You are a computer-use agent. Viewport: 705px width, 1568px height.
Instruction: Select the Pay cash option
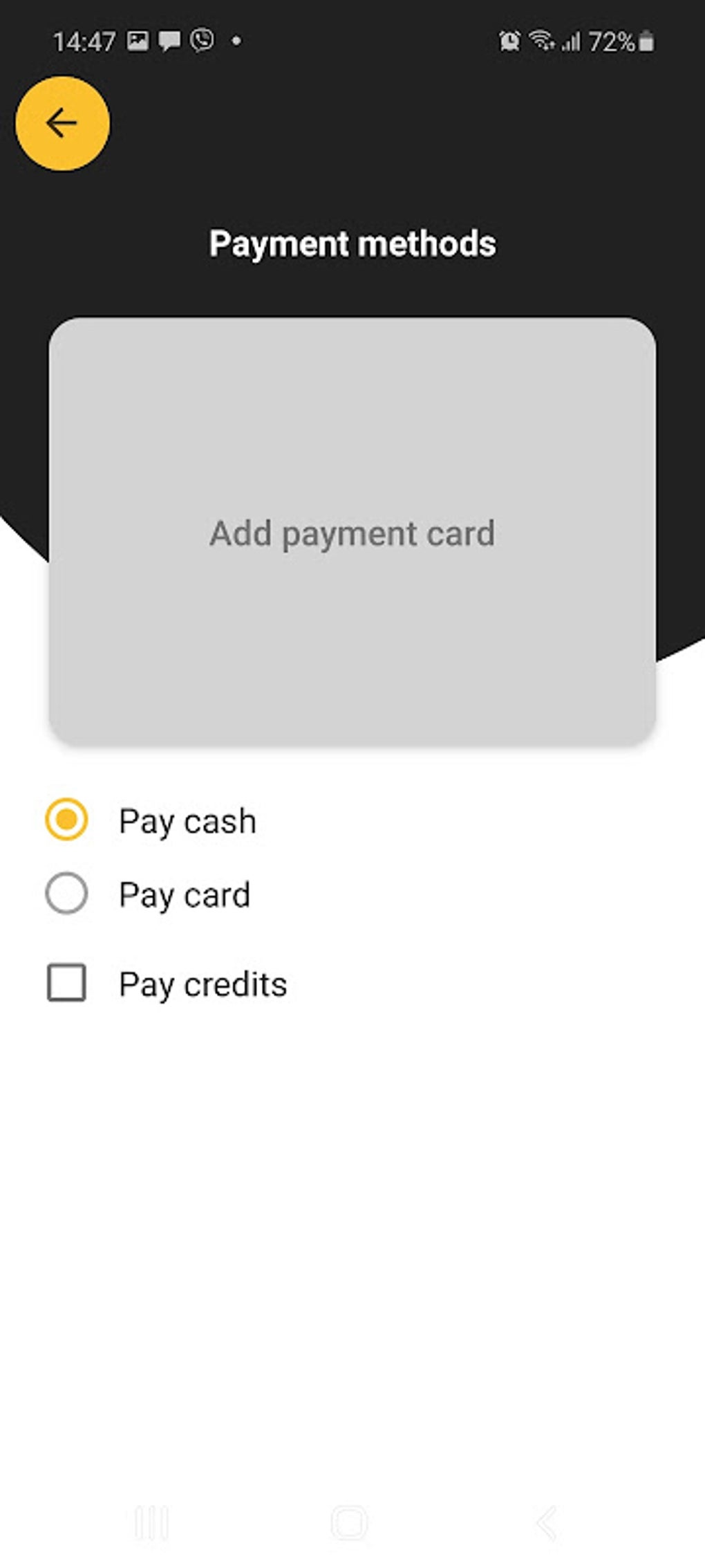[66, 820]
